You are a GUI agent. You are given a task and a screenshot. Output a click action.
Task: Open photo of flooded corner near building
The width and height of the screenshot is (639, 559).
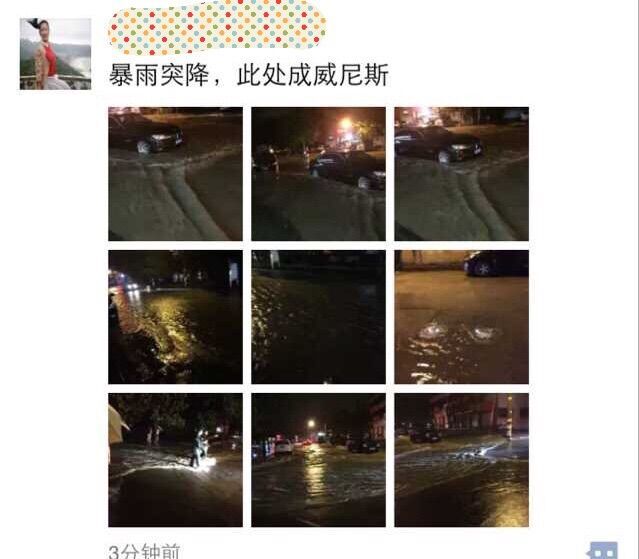click(461, 459)
